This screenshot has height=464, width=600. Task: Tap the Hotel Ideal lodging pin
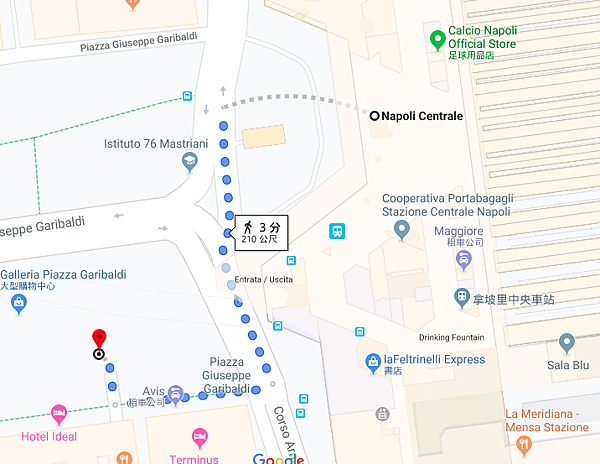pos(59,415)
